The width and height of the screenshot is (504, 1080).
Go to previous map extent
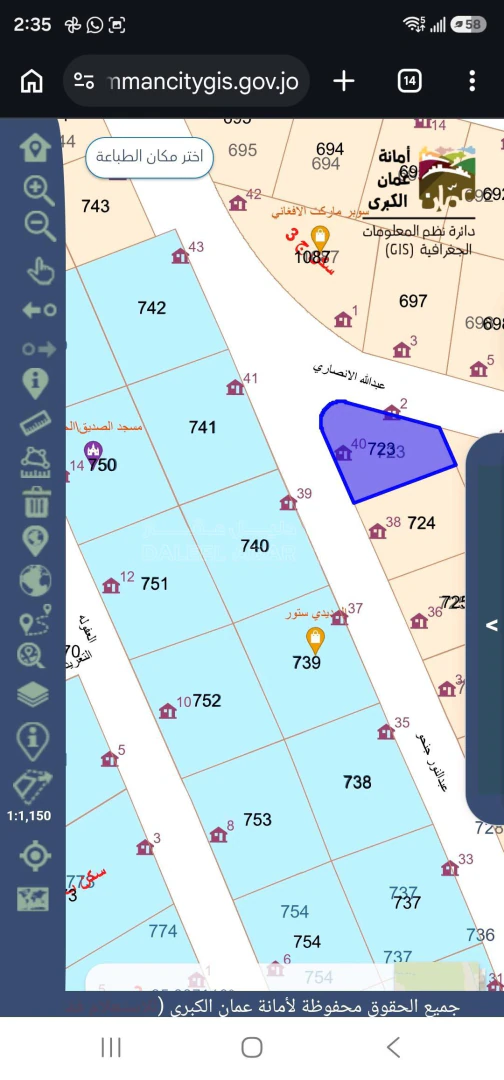click(x=39, y=310)
